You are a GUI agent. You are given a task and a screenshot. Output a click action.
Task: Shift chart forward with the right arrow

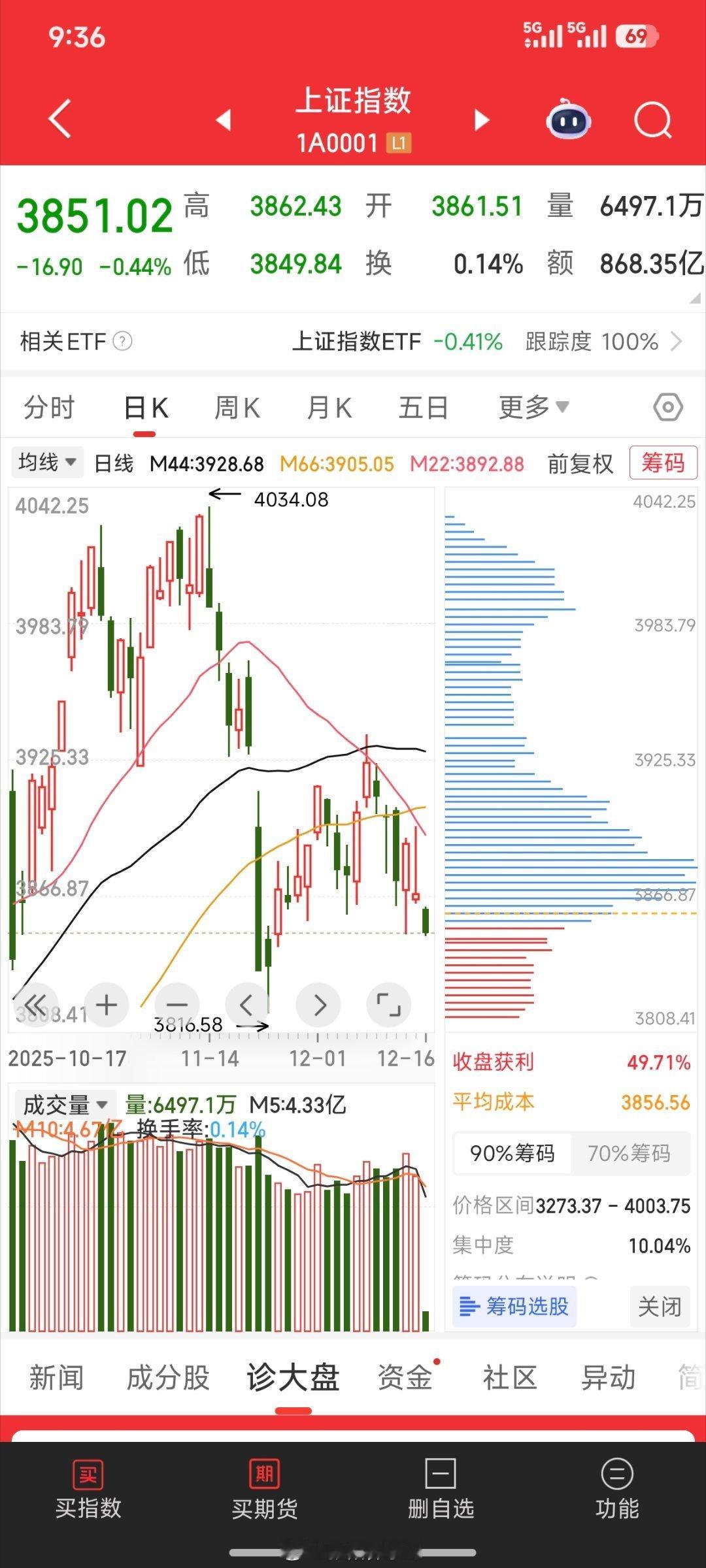318,1005
